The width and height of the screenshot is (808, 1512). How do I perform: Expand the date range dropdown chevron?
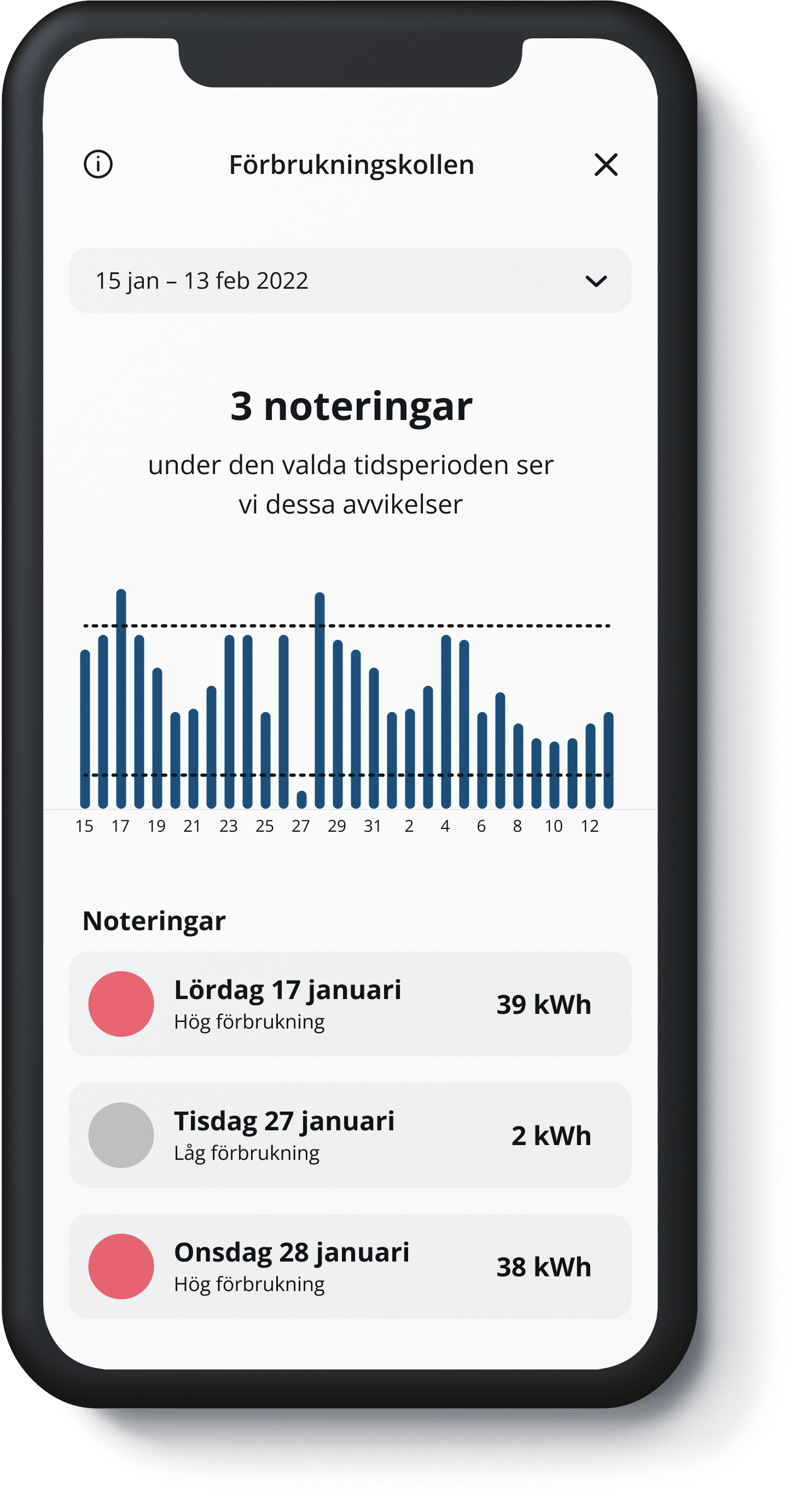point(597,283)
